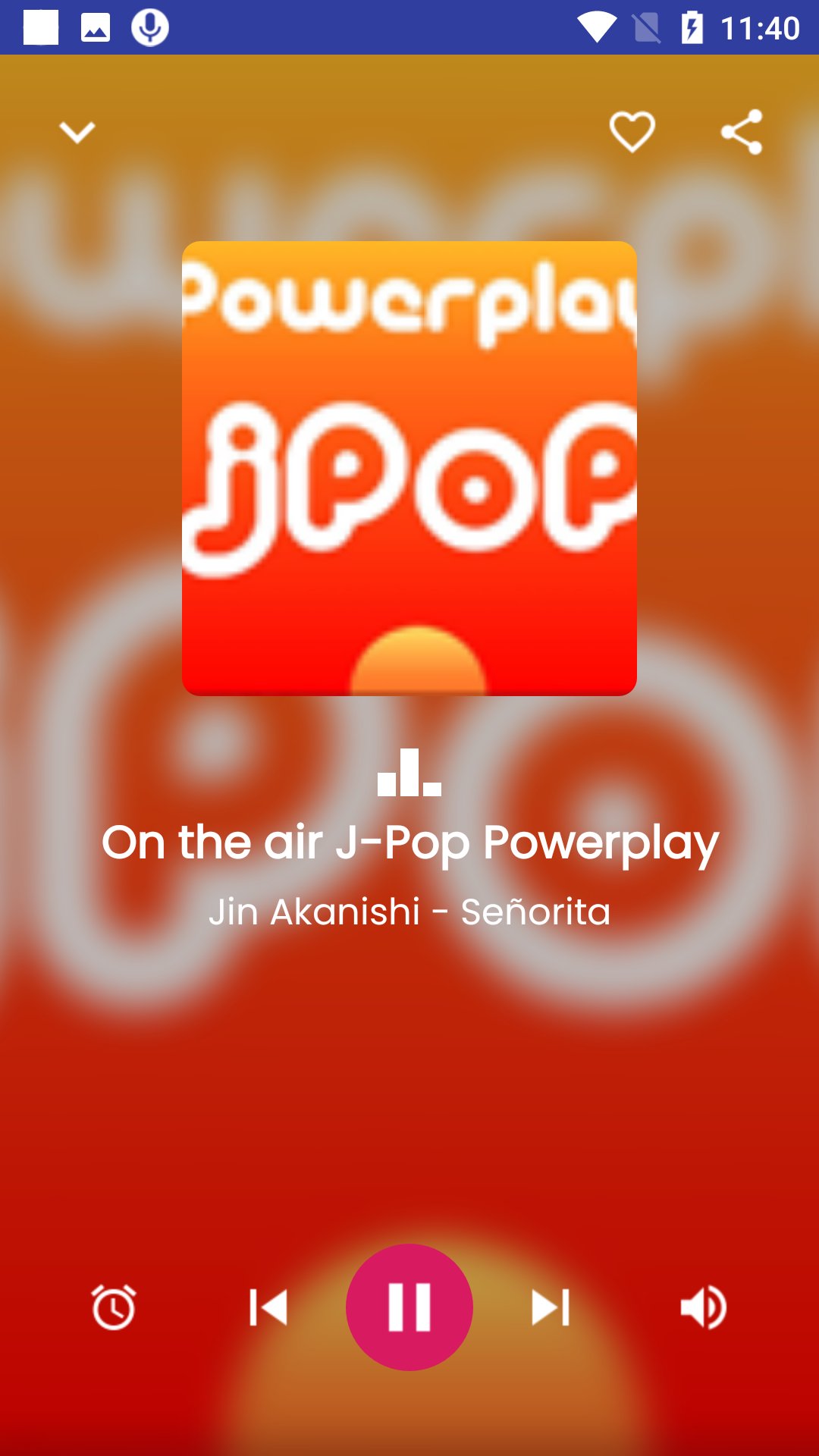This screenshot has width=819, height=1456.
Task: Collapse the player with the down chevron
Action: click(x=77, y=133)
